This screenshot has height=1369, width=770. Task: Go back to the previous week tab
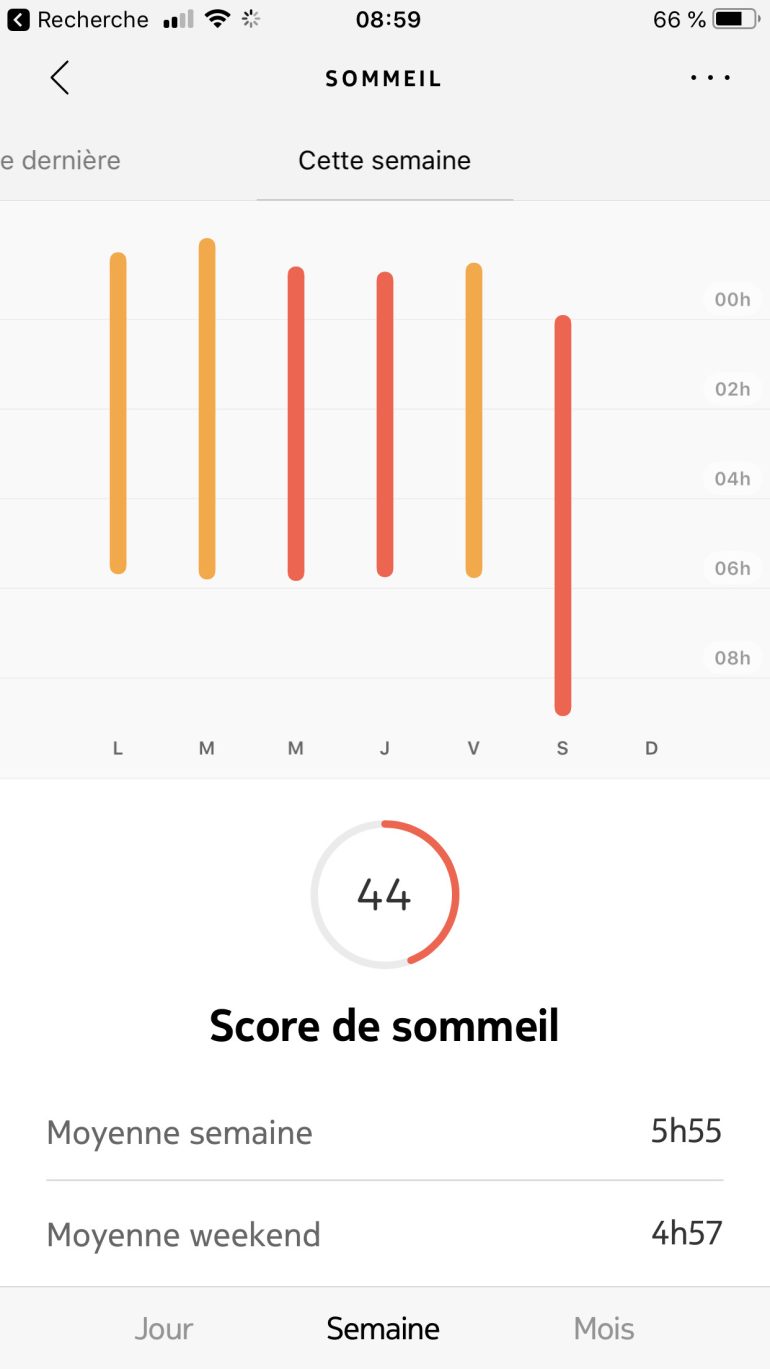click(62, 160)
